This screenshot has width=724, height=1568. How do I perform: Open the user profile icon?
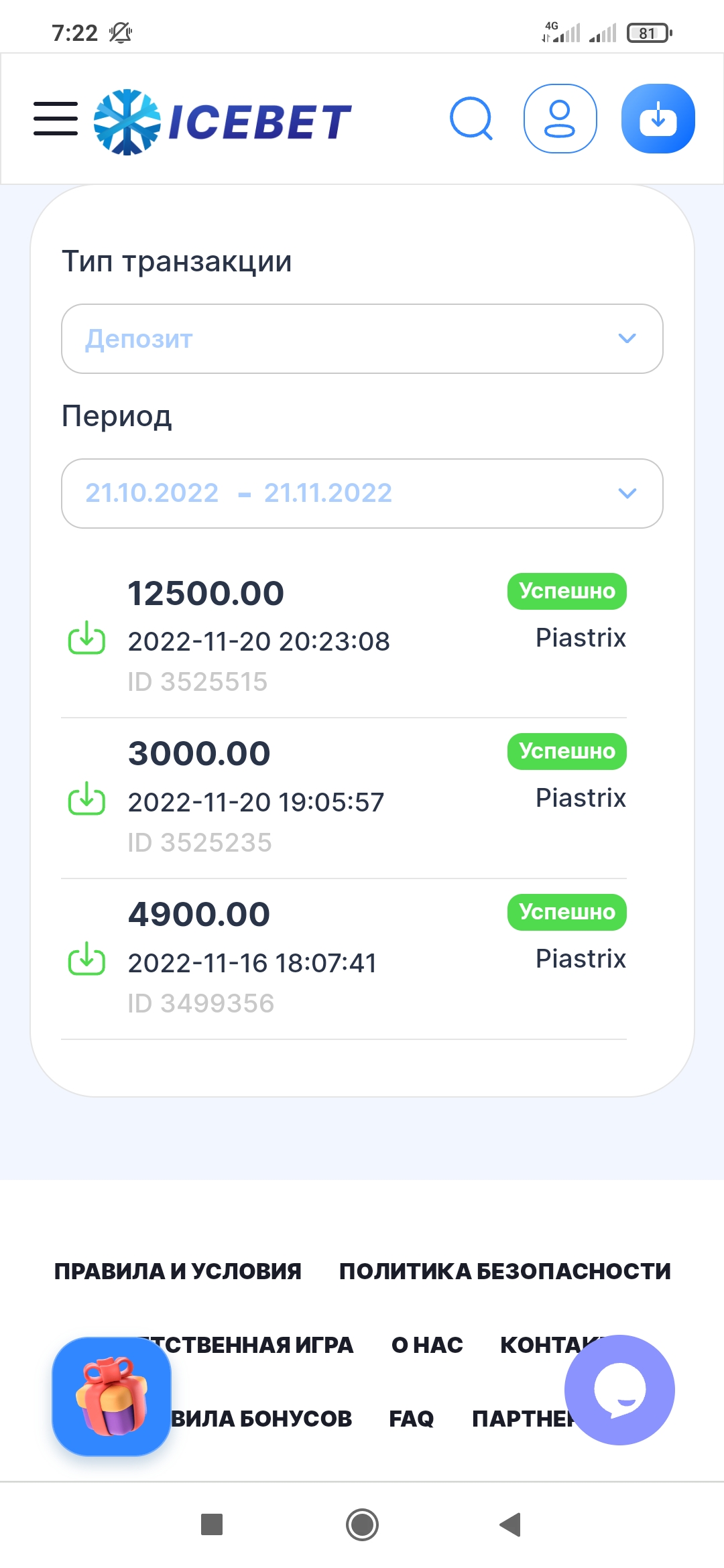[560, 119]
